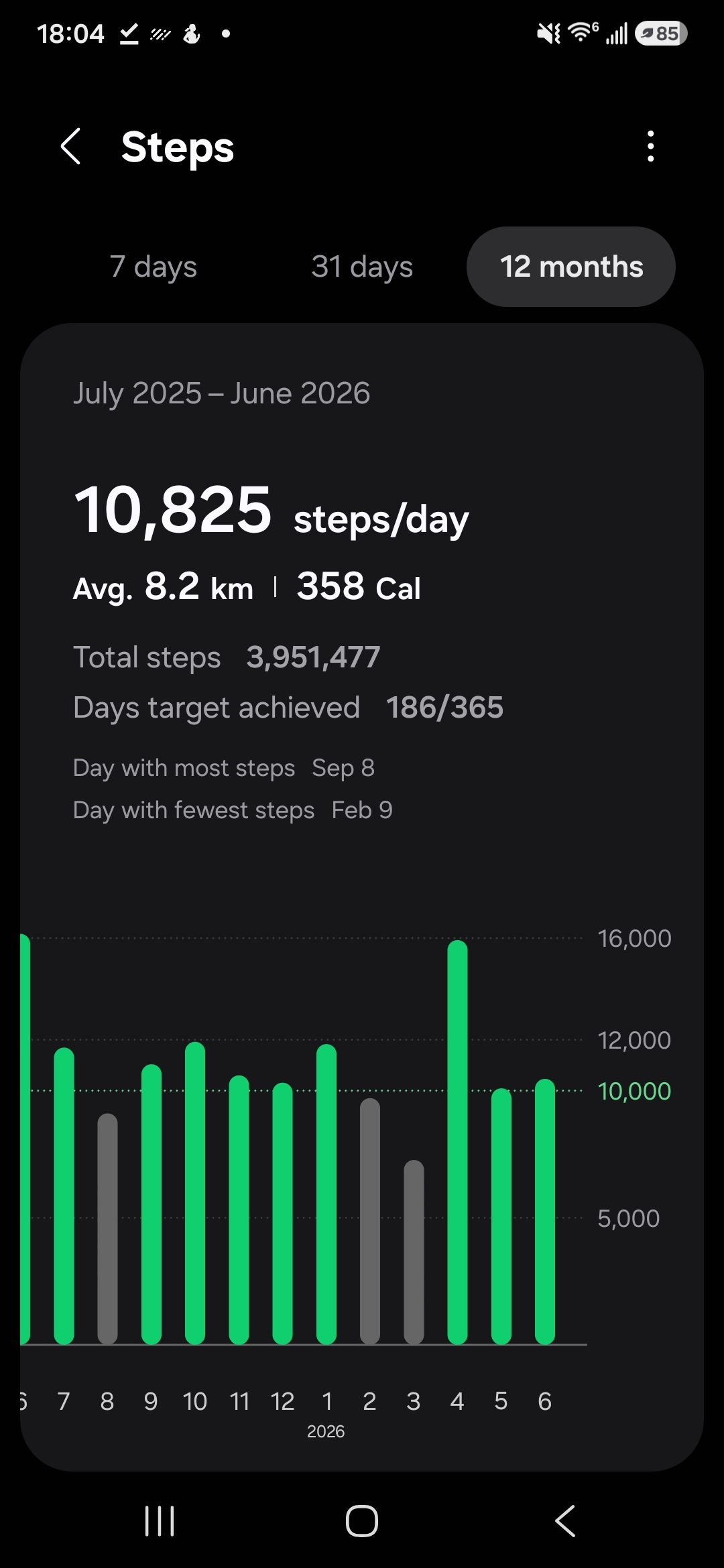The image size is (724, 1568).
Task: Select the 12 months tab
Action: [x=571, y=267]
